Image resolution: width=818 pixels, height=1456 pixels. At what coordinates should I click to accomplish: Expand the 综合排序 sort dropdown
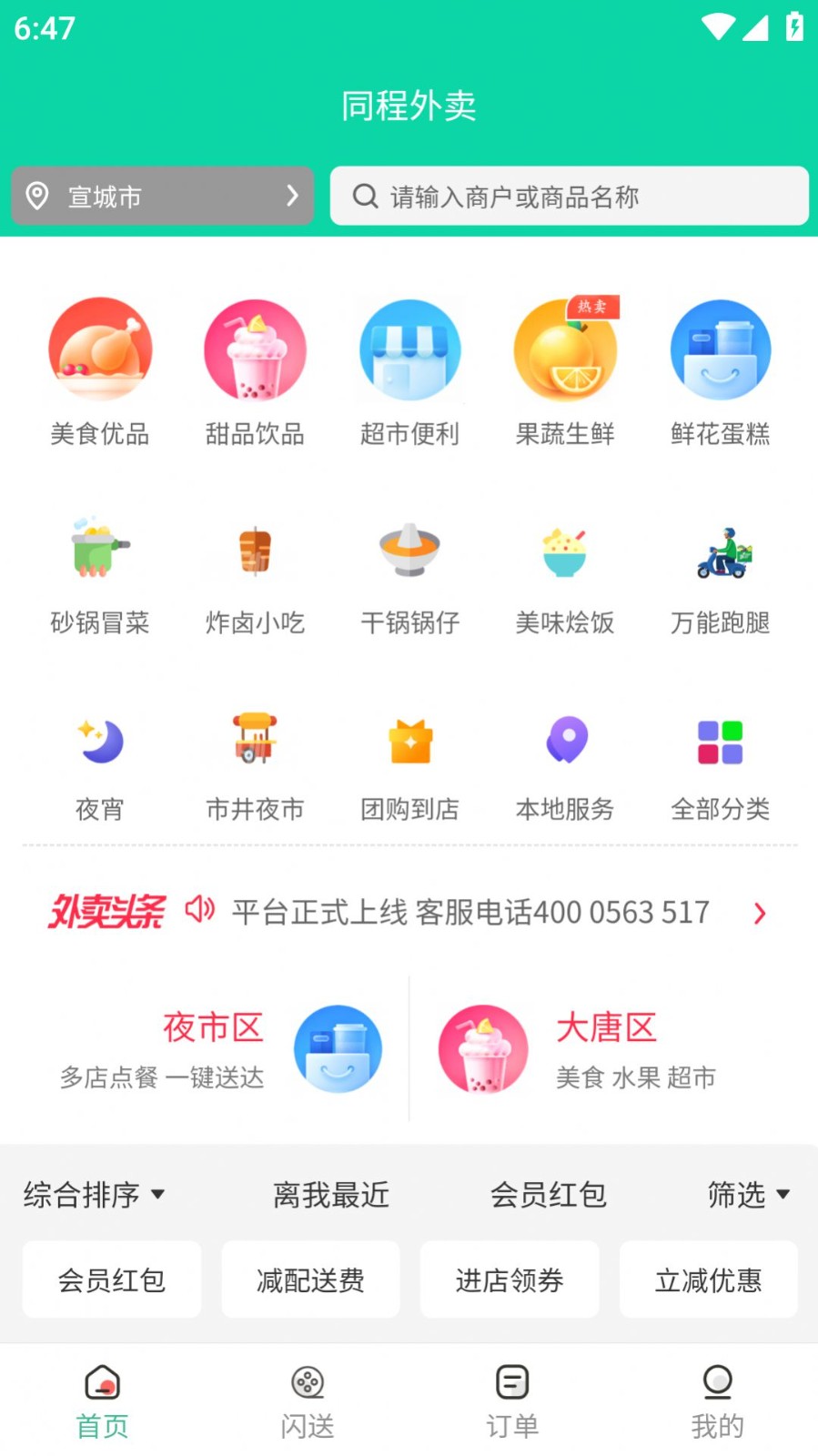coord(94,1195)
